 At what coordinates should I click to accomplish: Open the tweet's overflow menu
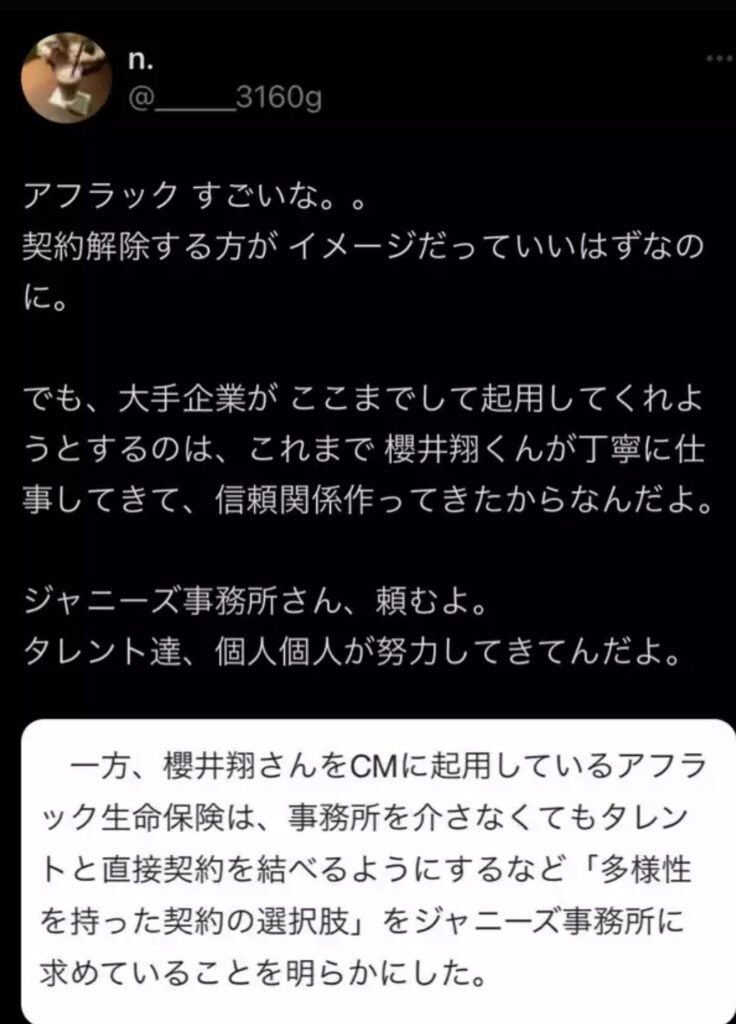(719, 59)
